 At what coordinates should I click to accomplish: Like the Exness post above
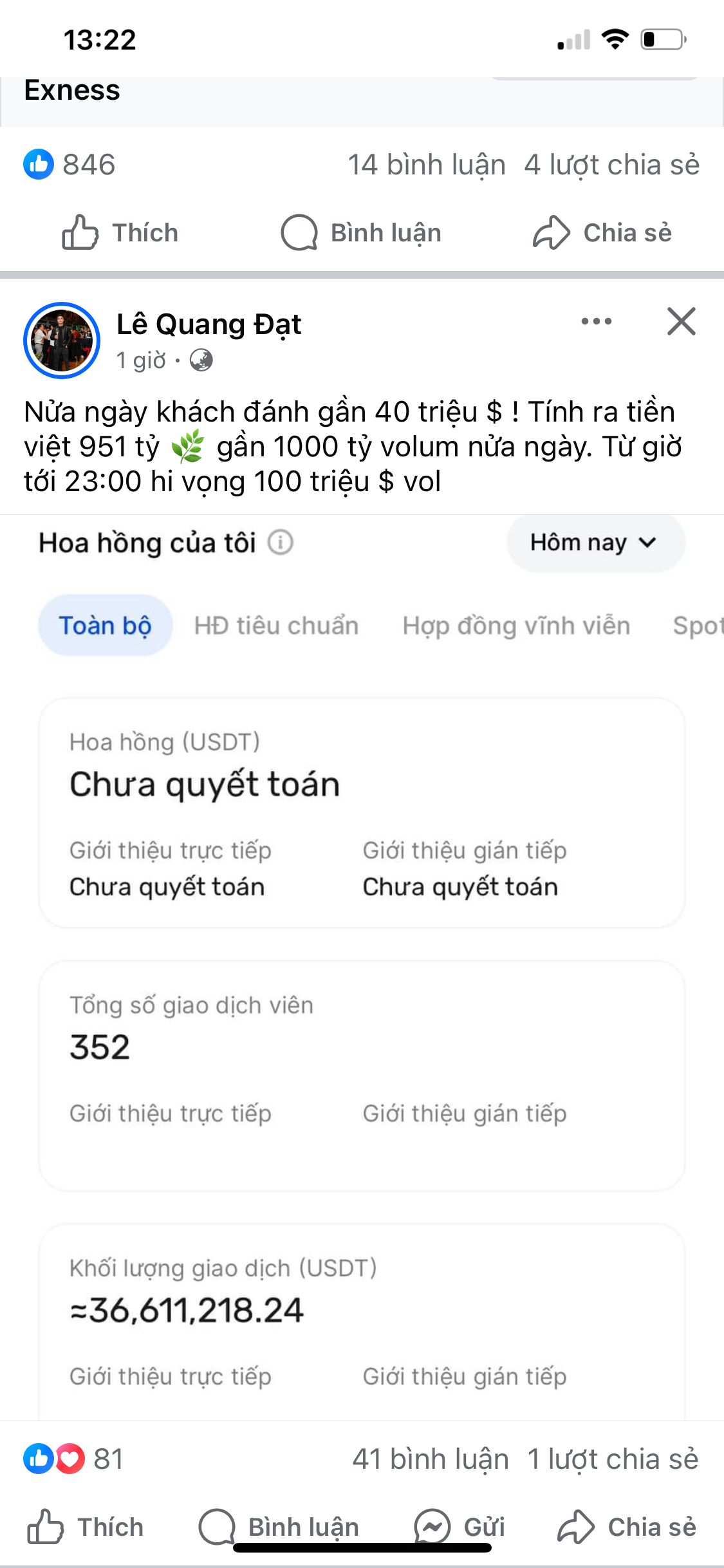120,232
